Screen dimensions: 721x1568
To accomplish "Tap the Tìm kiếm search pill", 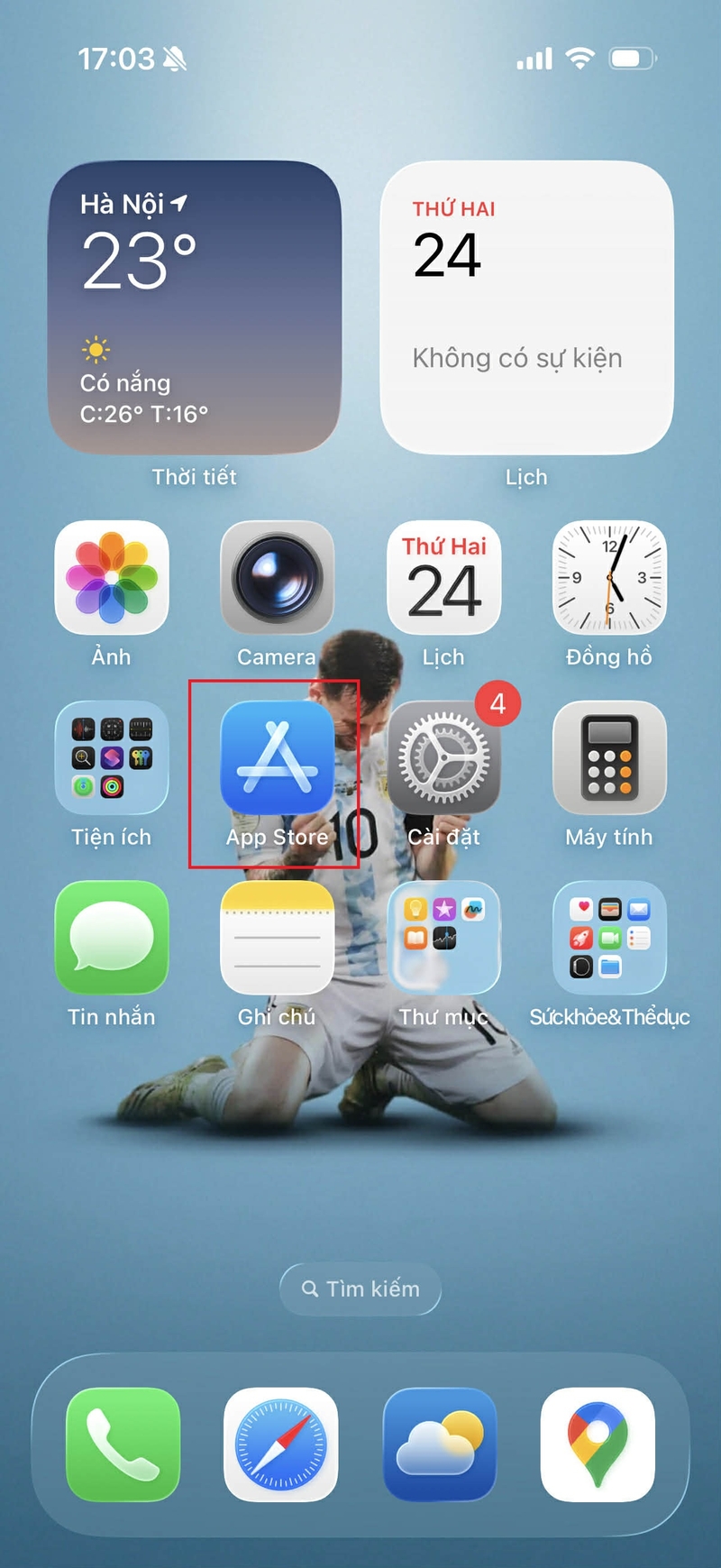I will point(360,1288).
